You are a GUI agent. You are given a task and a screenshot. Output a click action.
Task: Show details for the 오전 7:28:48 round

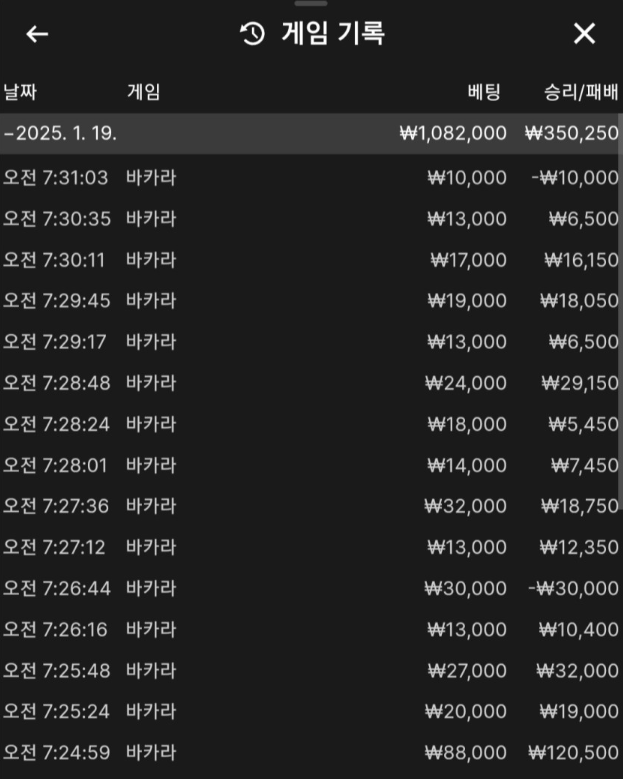[310, 383]
